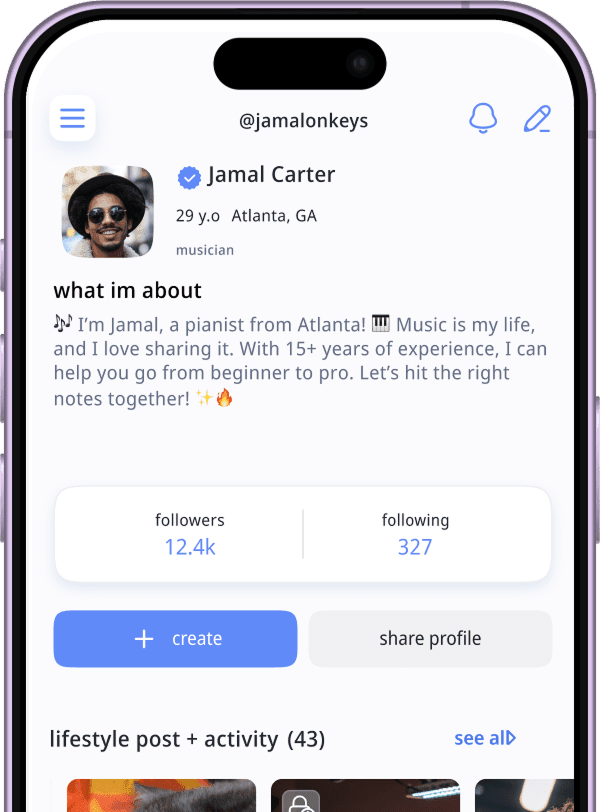Open the followers list
Viewport: 600px width, 812px height.
tap(190, 534)
